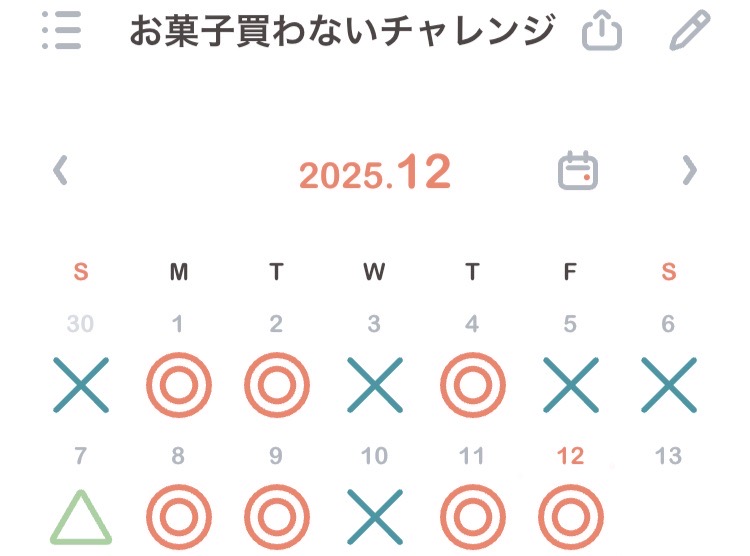Open the calendar date picker icon
Viewport: 750px width, 556px height.
[577, 171]
